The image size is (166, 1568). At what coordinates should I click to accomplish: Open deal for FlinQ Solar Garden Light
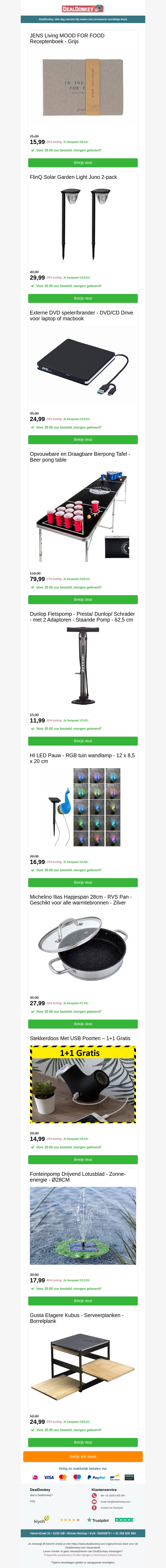pyautogui.click(x=83, y=298)
